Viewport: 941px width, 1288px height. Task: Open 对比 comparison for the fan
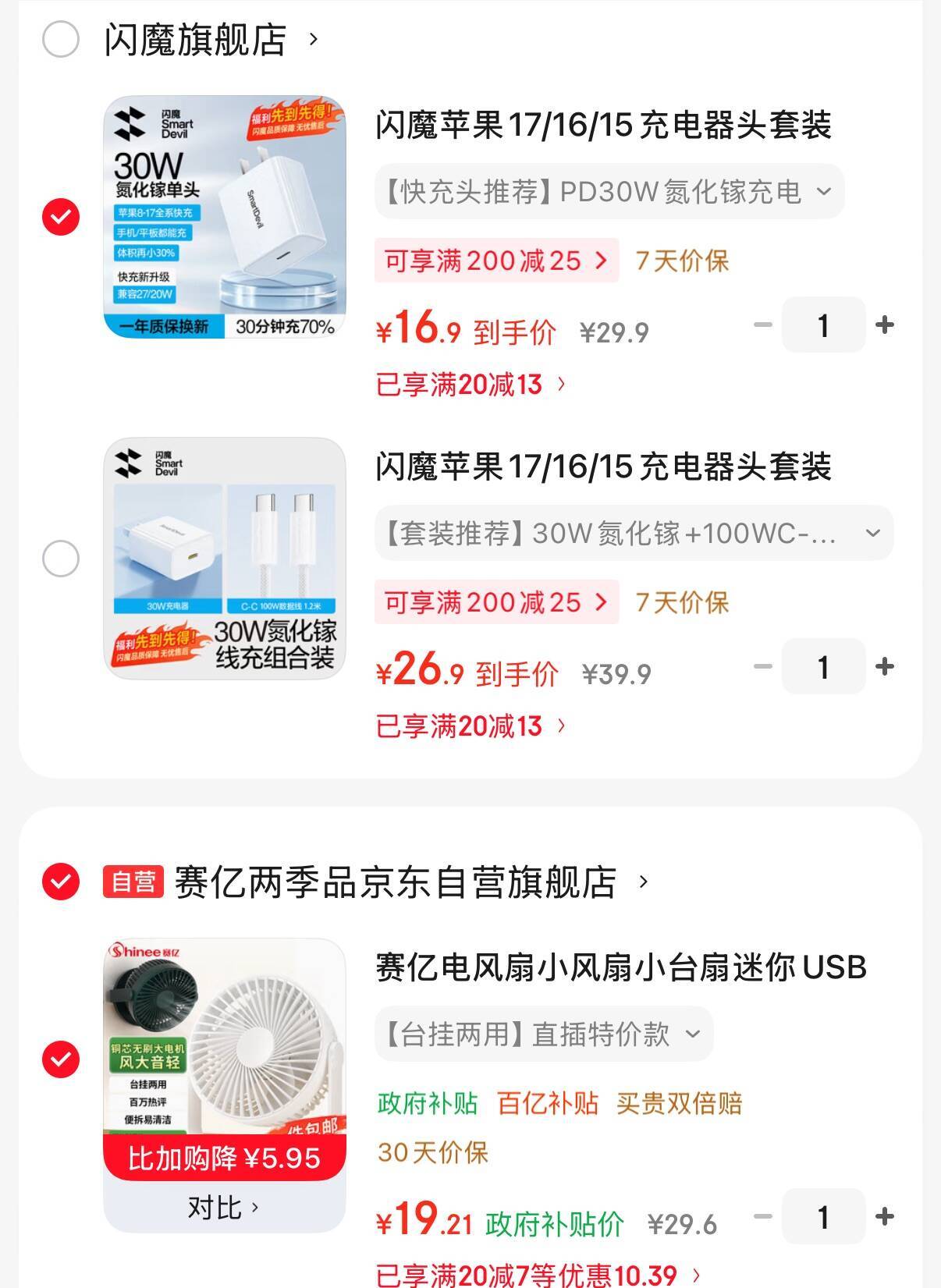click(x=223, y=1208)
